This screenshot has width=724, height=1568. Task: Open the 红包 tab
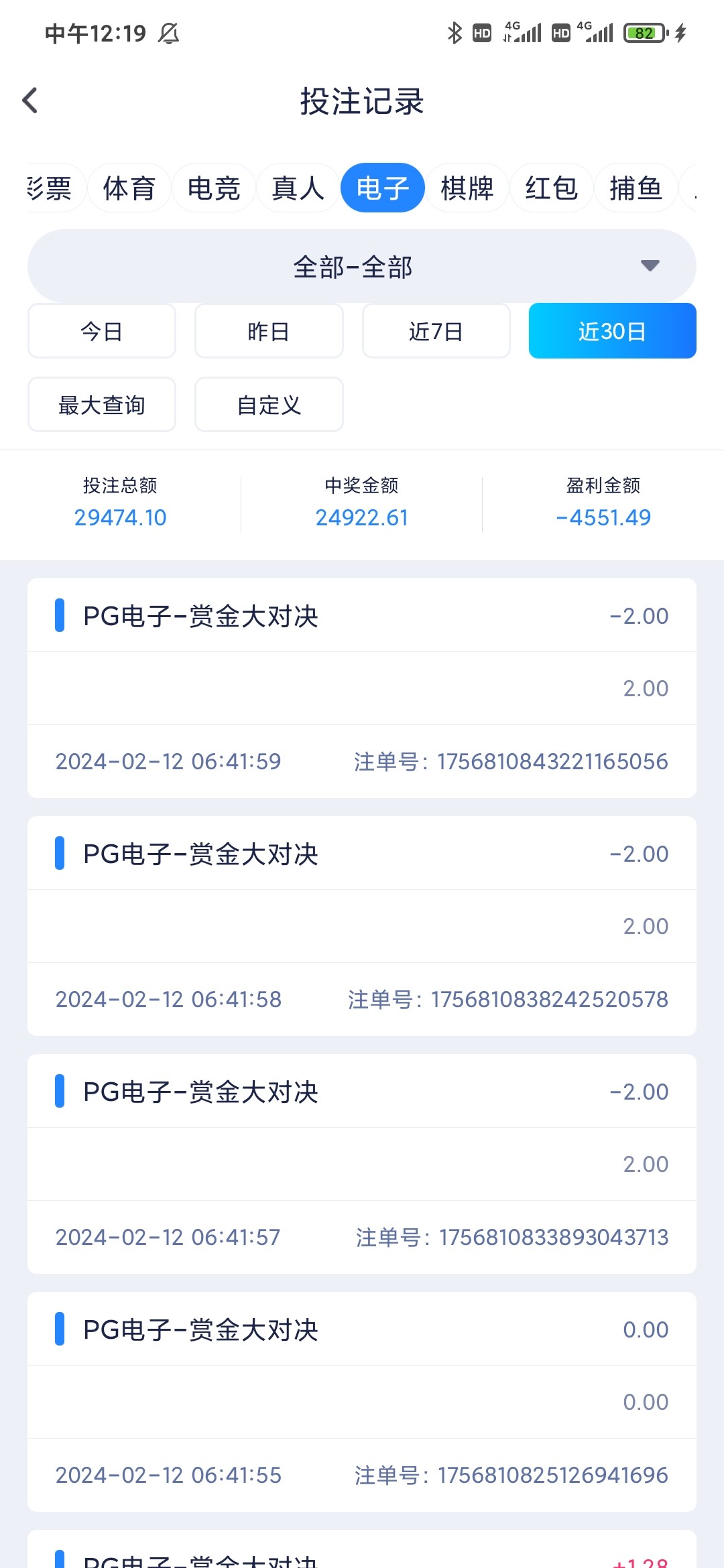552,188
